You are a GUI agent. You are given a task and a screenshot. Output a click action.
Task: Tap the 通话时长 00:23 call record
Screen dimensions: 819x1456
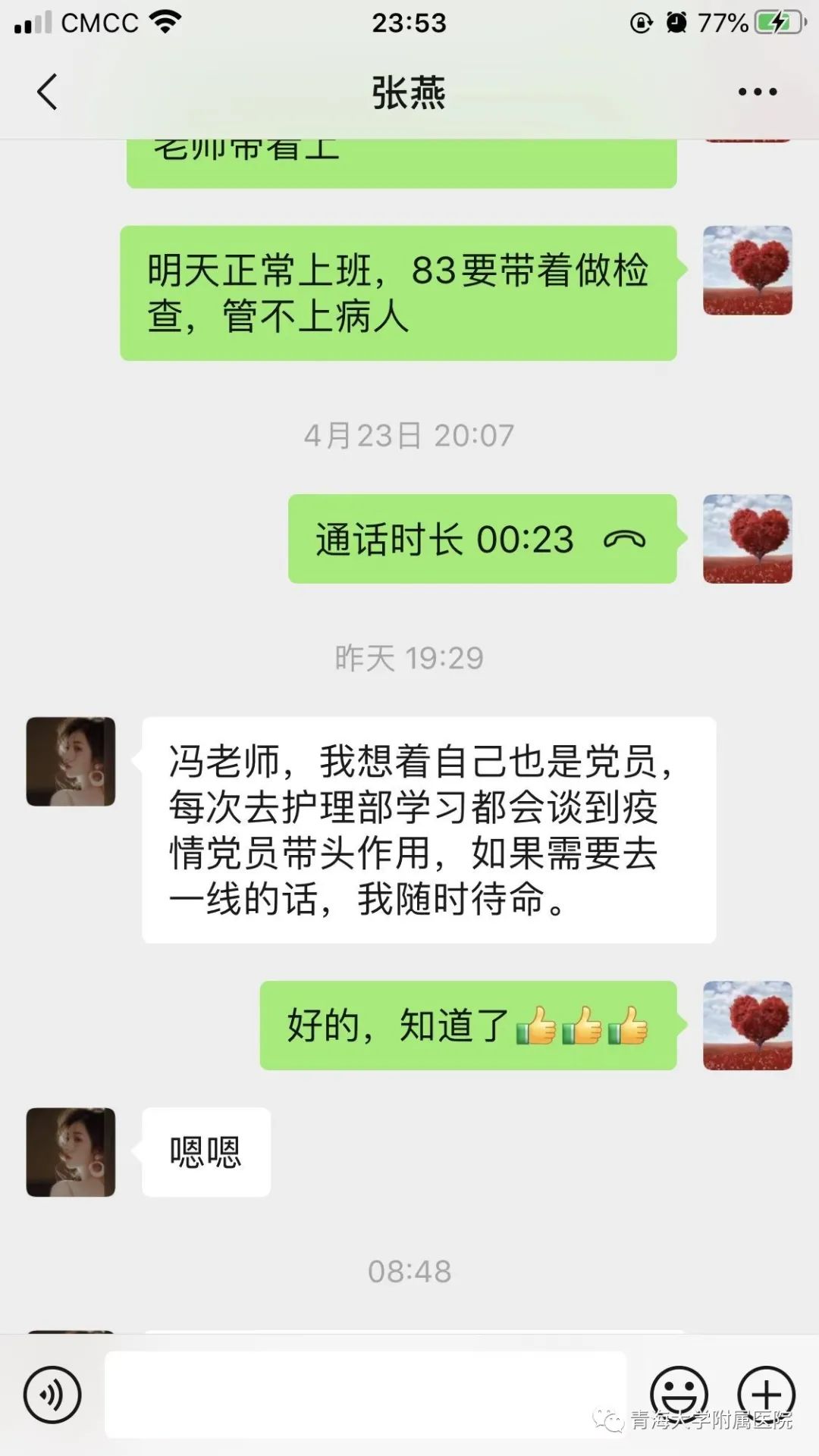point(482,539)
